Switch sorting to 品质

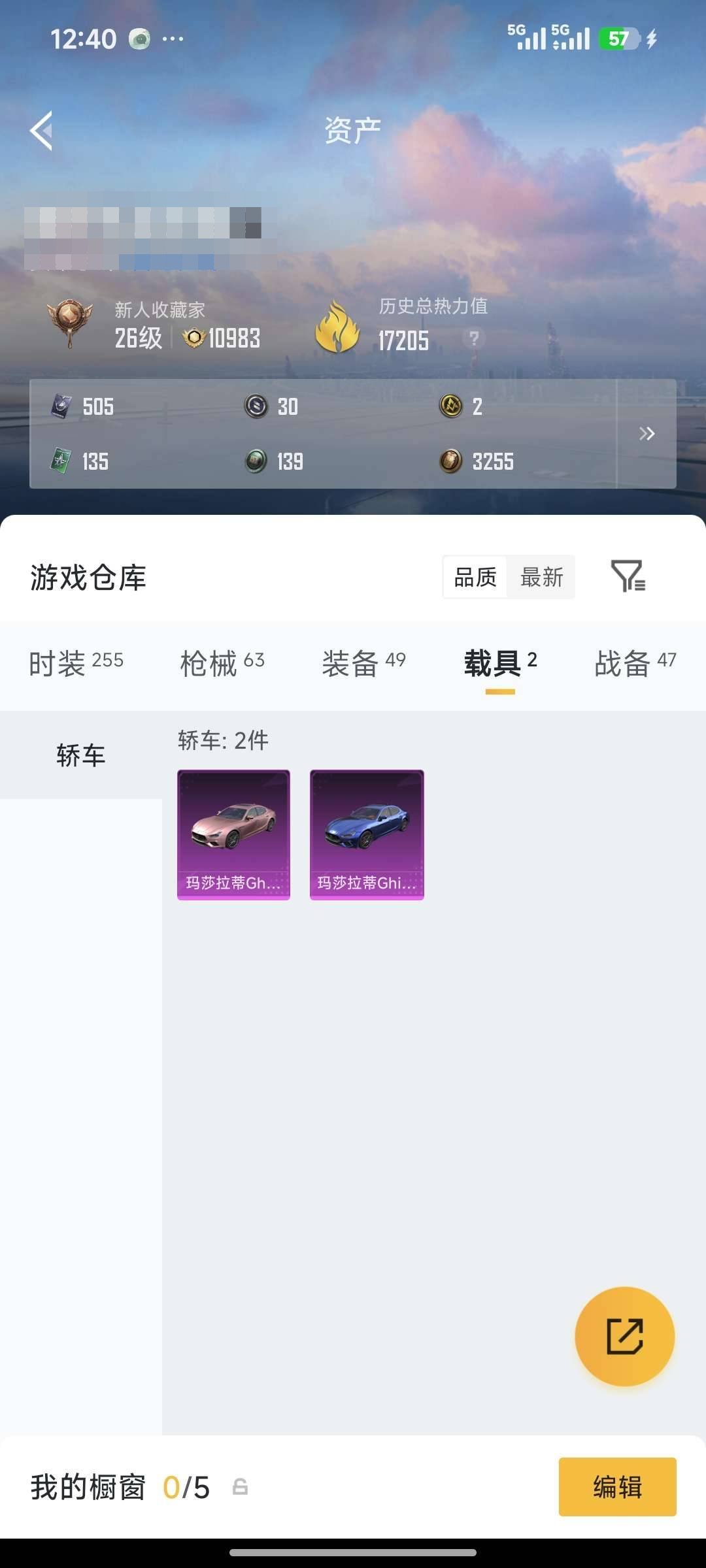point(474,577)
